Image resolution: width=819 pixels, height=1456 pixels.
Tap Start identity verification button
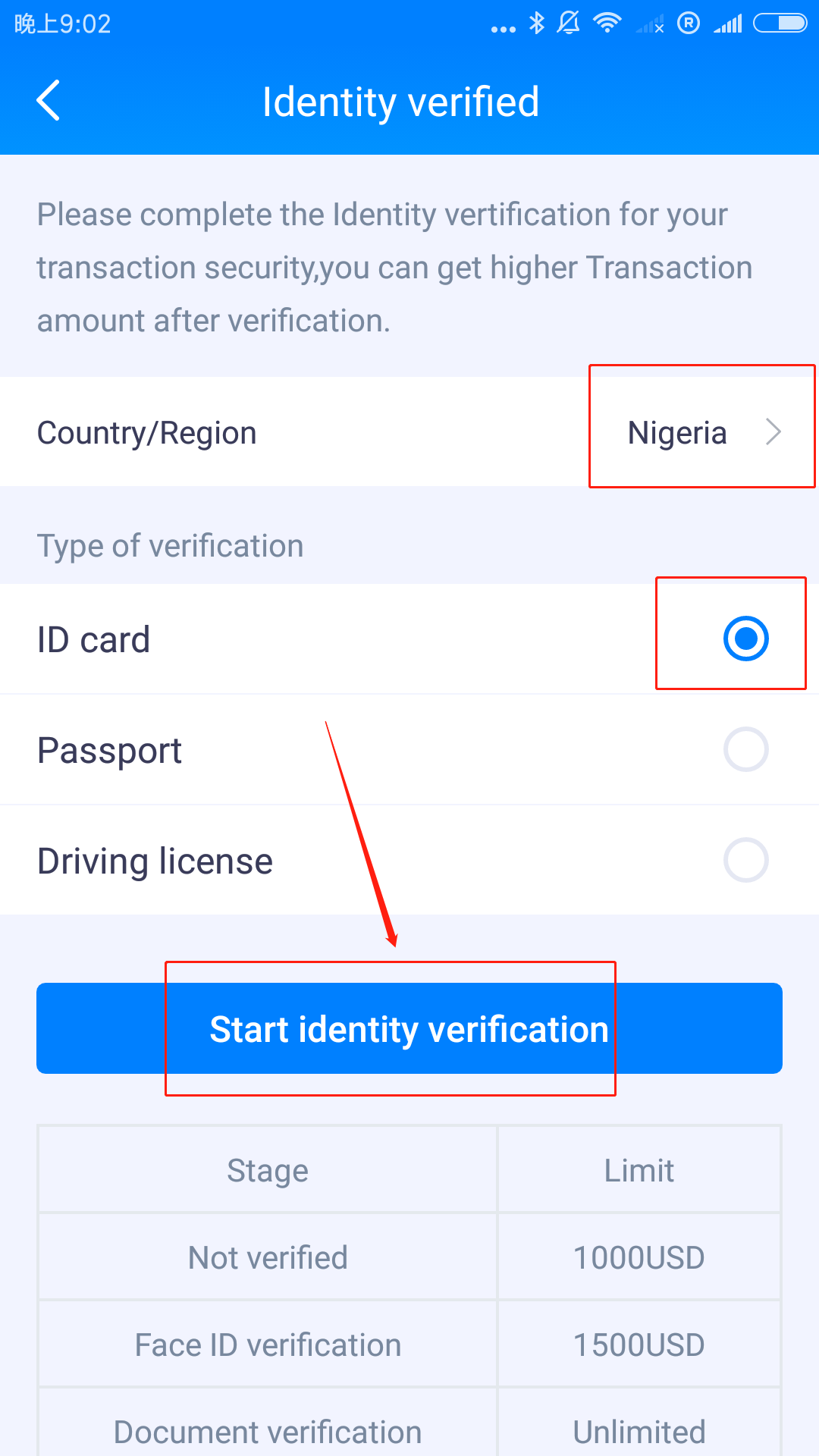point(409,1028)
